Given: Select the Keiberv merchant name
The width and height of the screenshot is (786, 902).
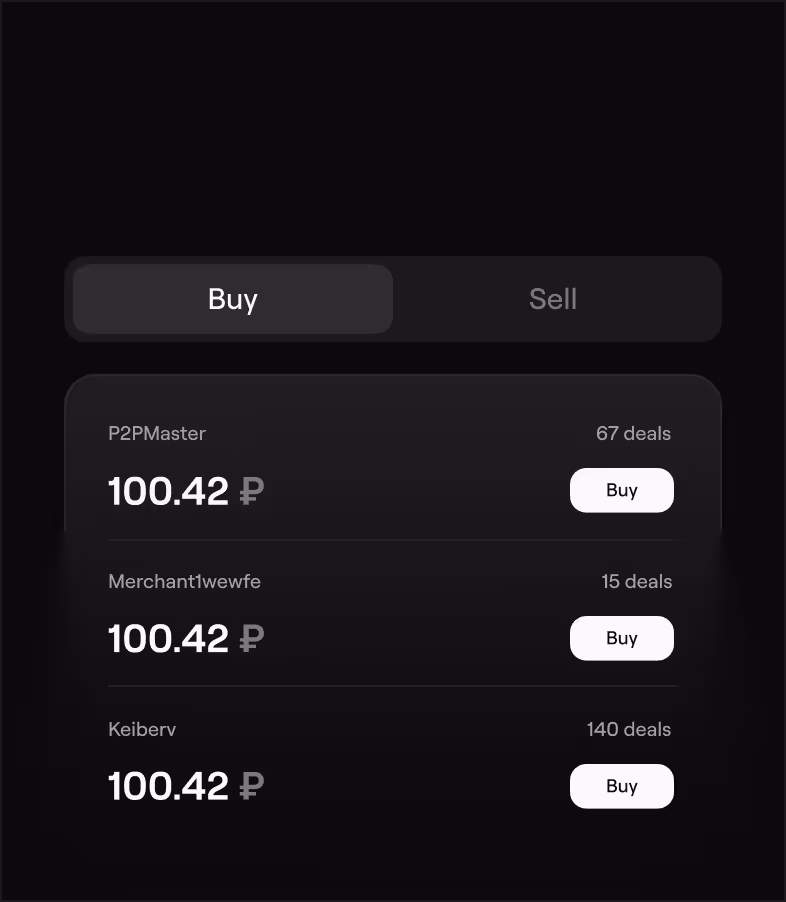Looking at the screenshot, I should (142, 729).
